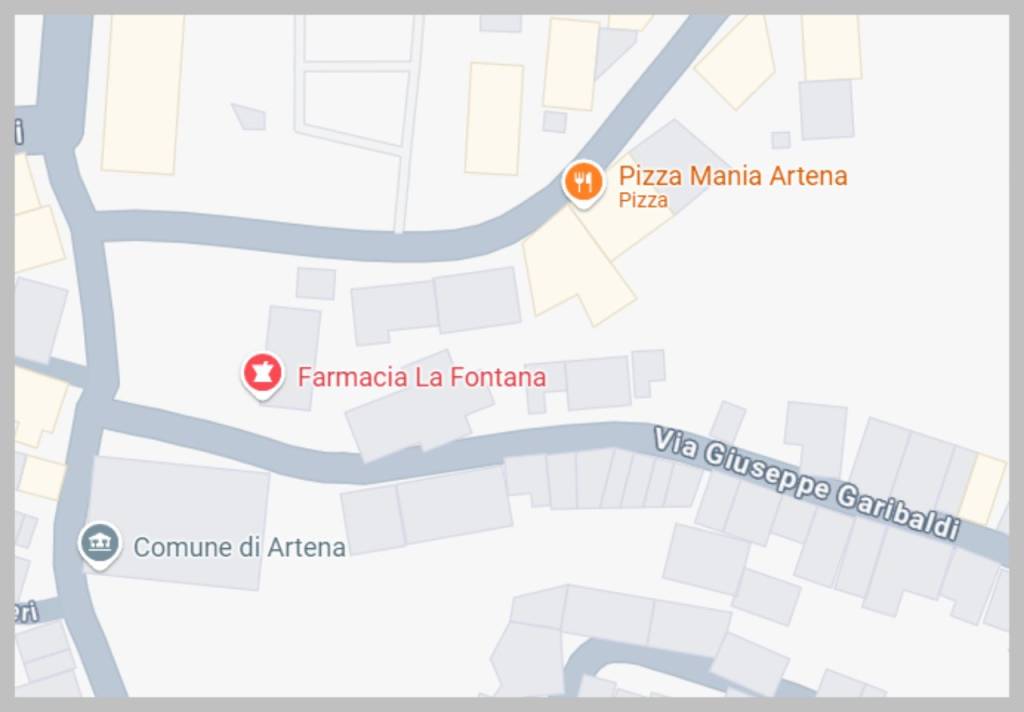
Task: Select the Farmacia La Fontana pharmacy marker
Action: [x=263, y=375]
